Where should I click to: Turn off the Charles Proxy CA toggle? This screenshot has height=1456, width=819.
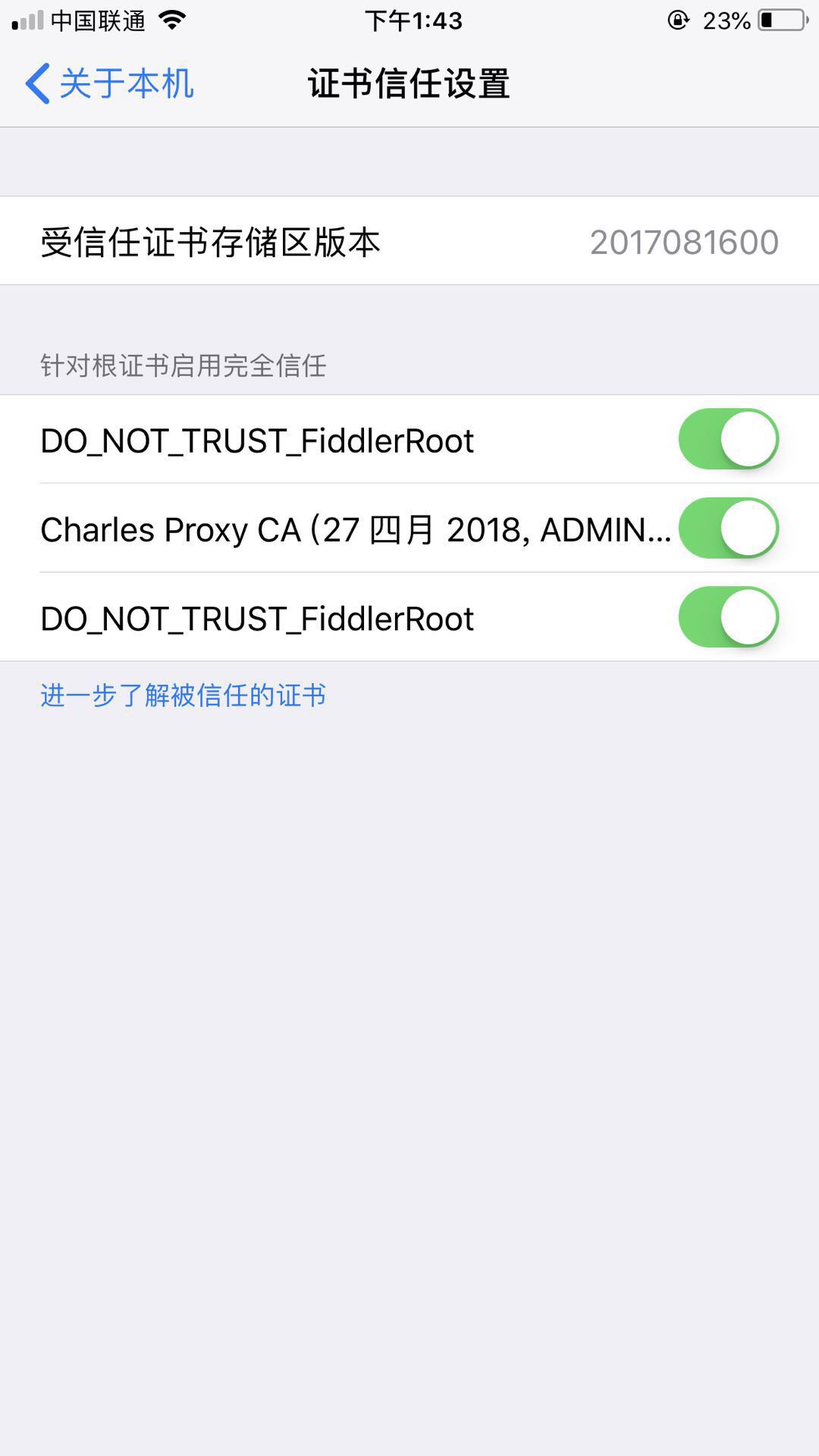pyautogui.click(x=729, y=528)
